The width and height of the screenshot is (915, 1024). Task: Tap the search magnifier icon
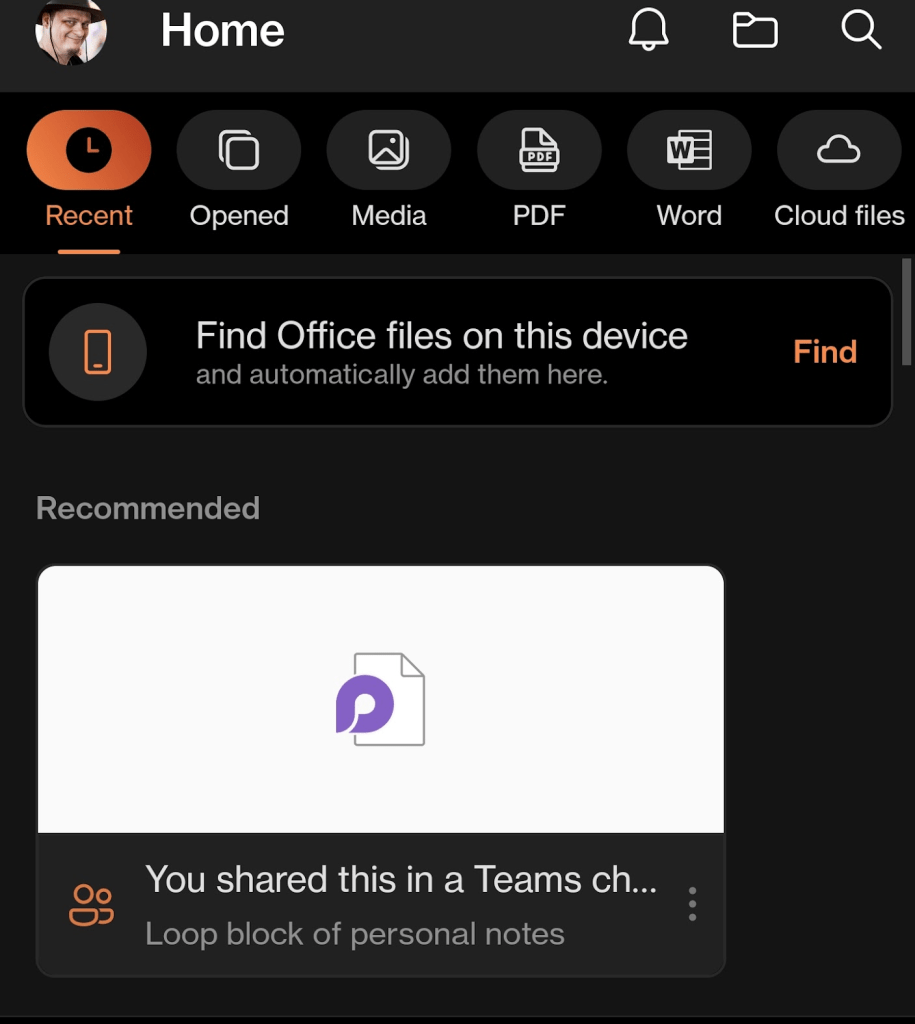[860, 31]
